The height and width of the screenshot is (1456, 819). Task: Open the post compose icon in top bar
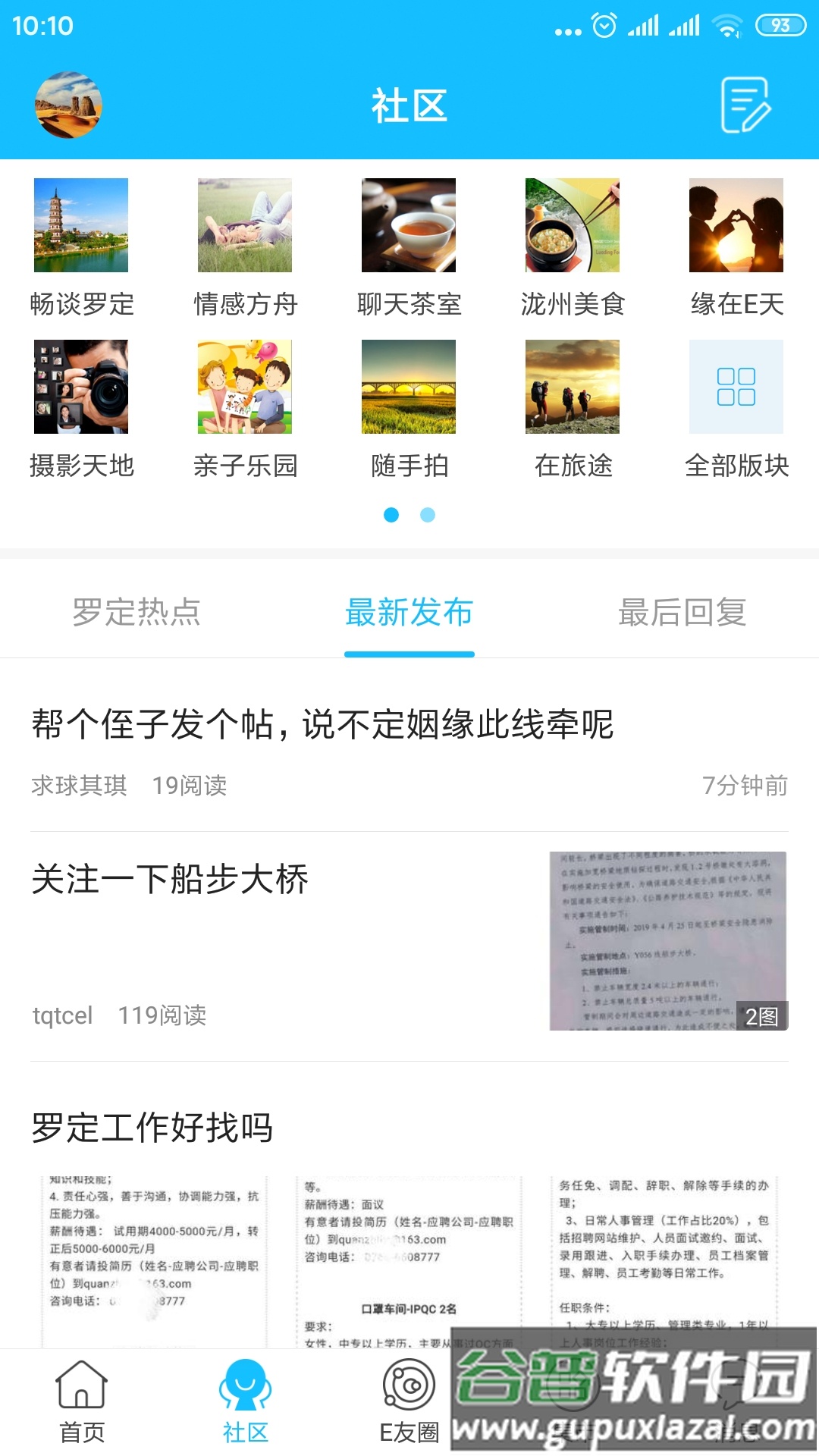pos(746,106)
